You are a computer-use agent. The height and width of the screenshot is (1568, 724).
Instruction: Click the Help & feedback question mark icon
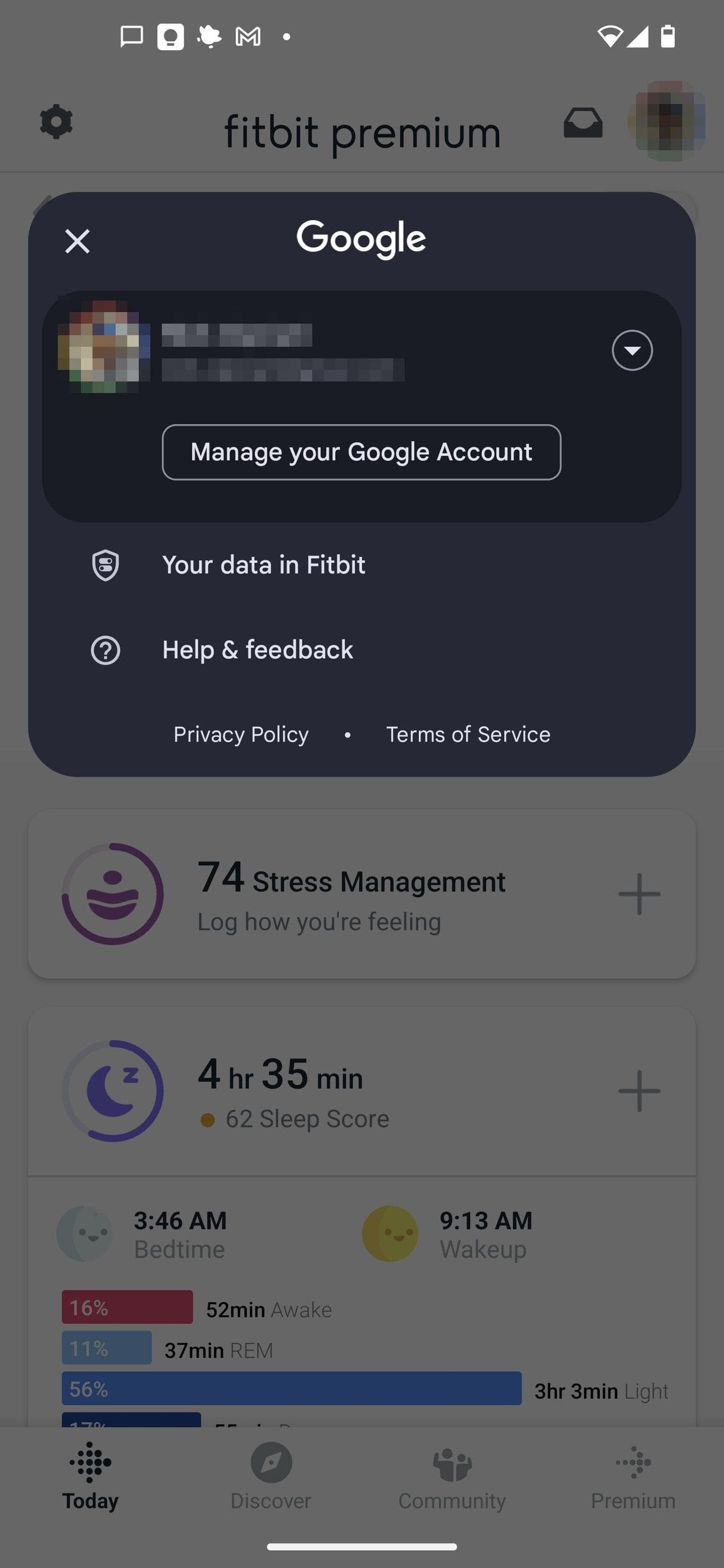105,650
